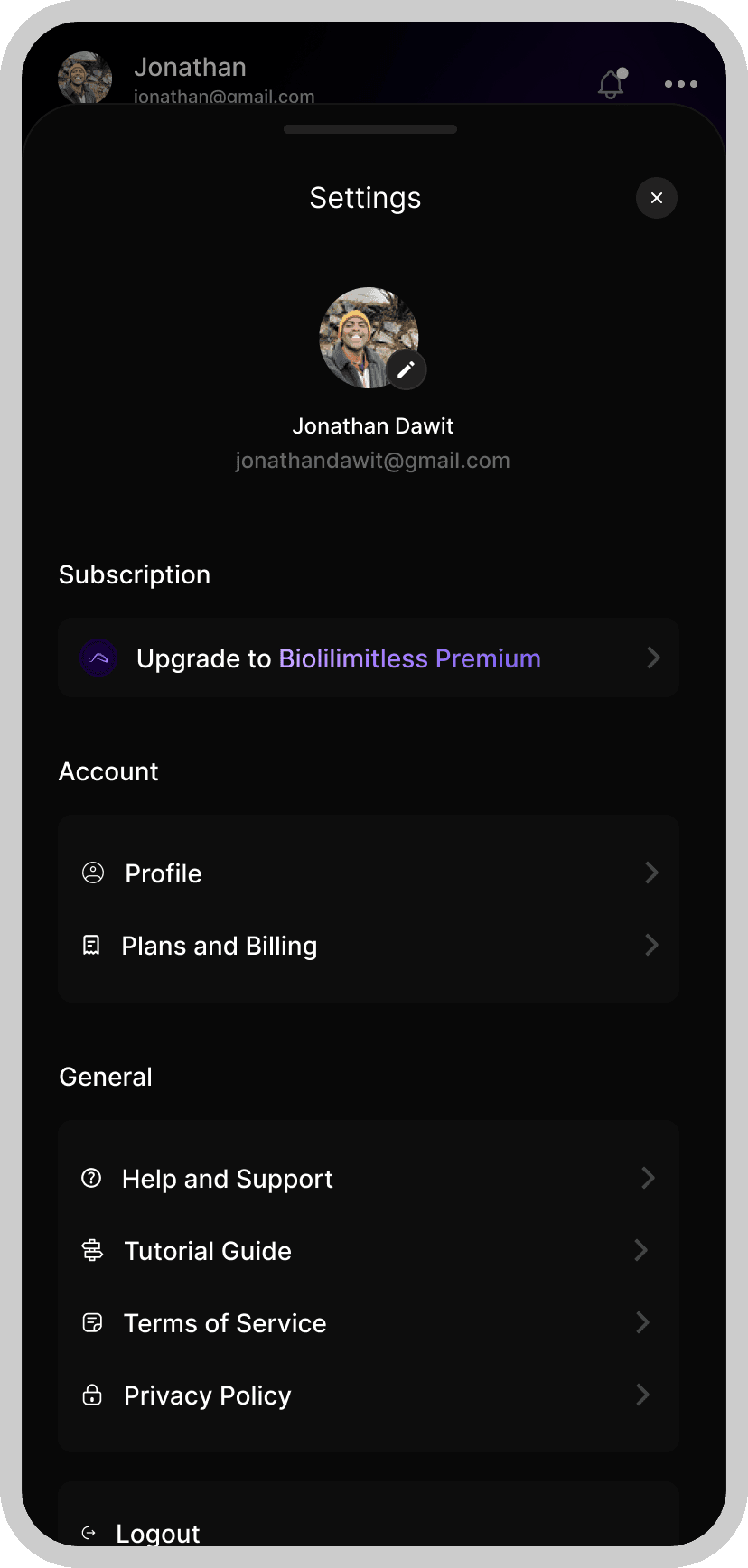Open the notifications bell
This screenshot has height=1568, width=748.
point(612,84)
